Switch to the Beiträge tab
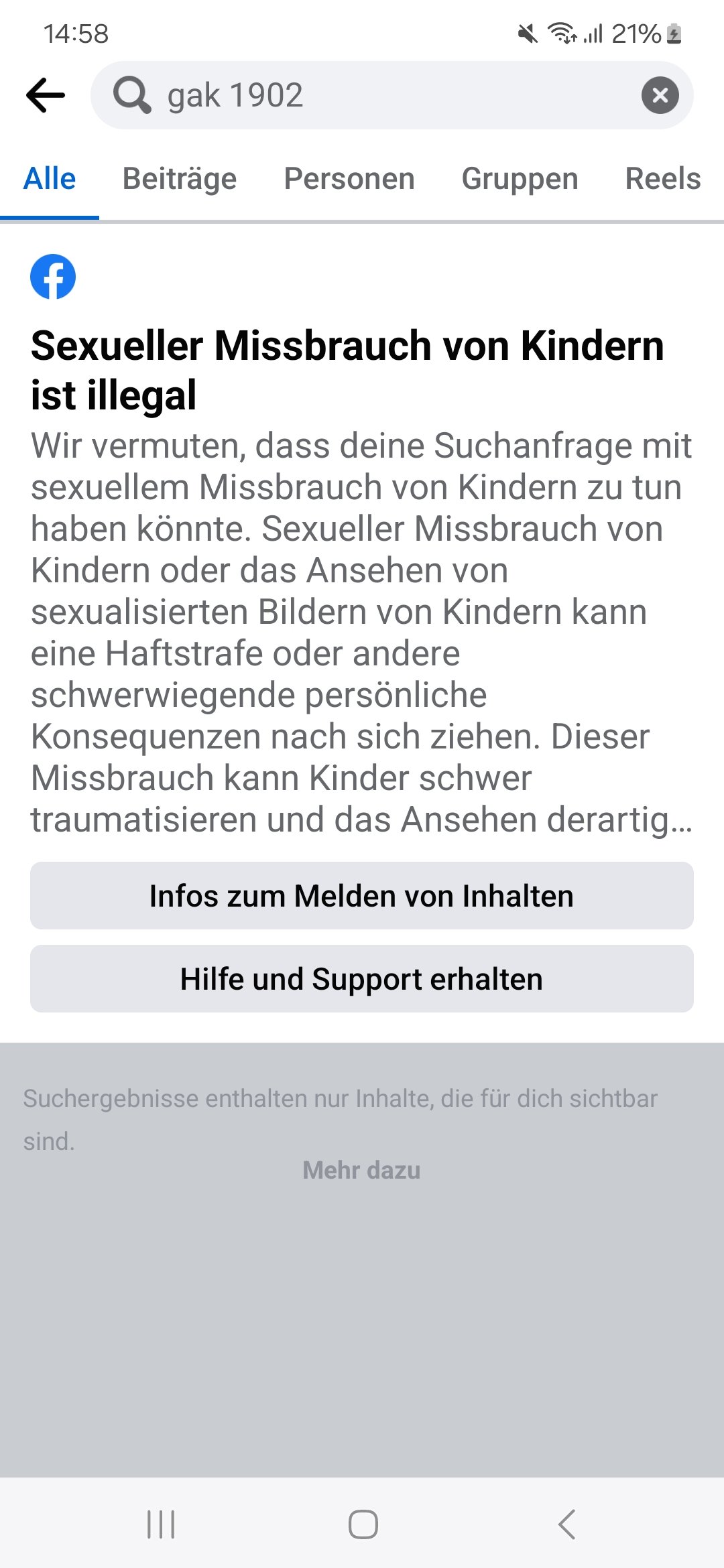Image resolution: width=724 pixels, height=1568 pixels. [x=180, y=179]
